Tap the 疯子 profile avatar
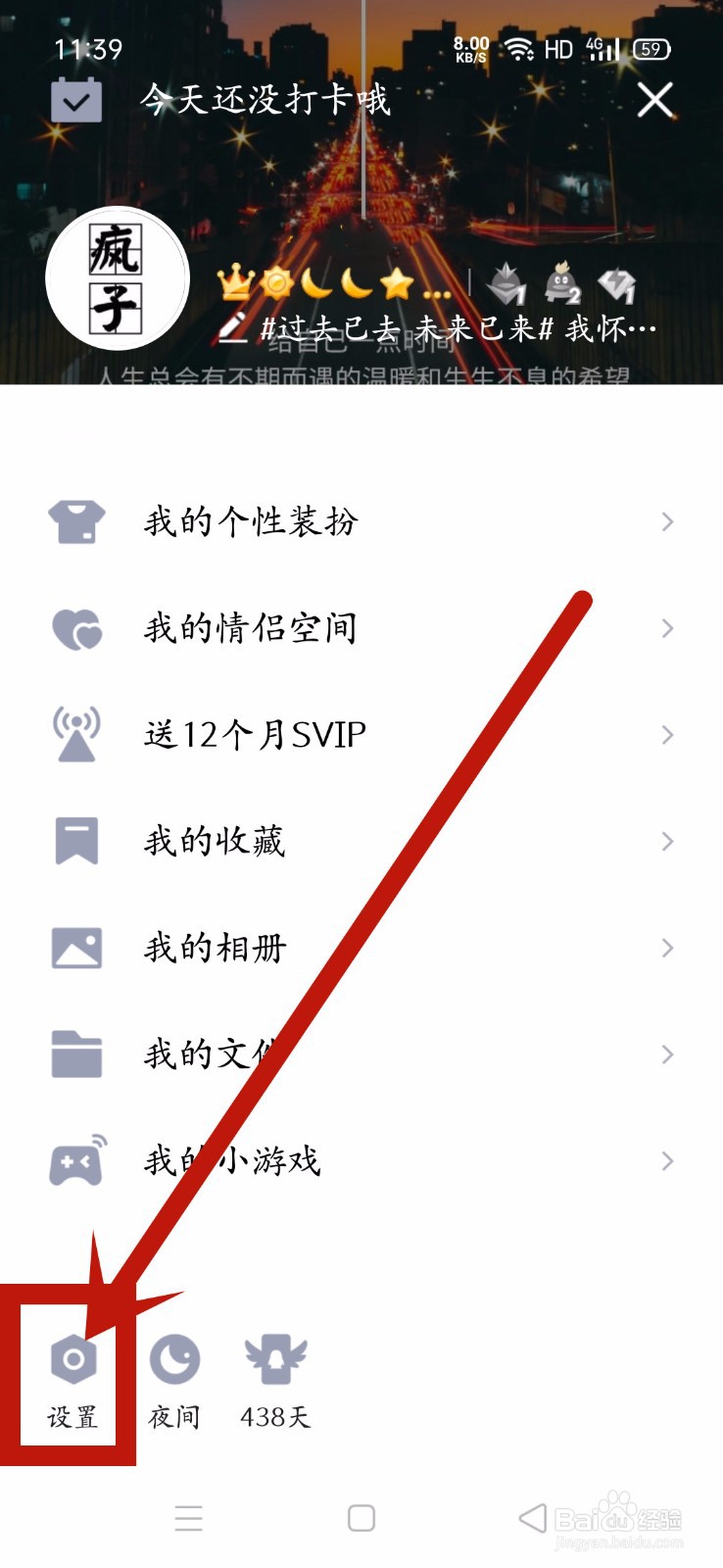This screenshot has height=1568, width=723. coord(118,277)
